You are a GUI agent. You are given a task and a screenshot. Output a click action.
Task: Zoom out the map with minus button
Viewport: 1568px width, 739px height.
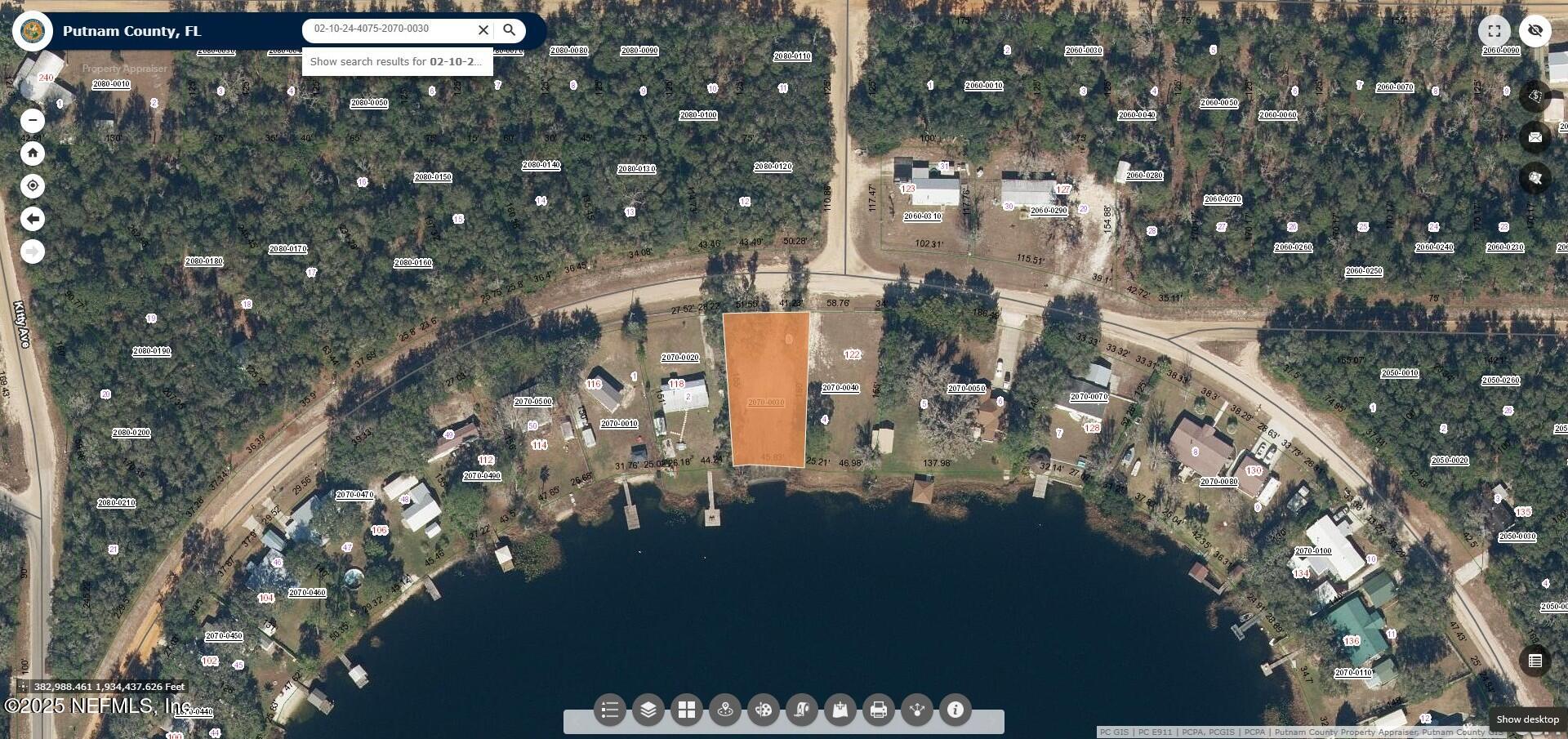click(x=33, y=120)
